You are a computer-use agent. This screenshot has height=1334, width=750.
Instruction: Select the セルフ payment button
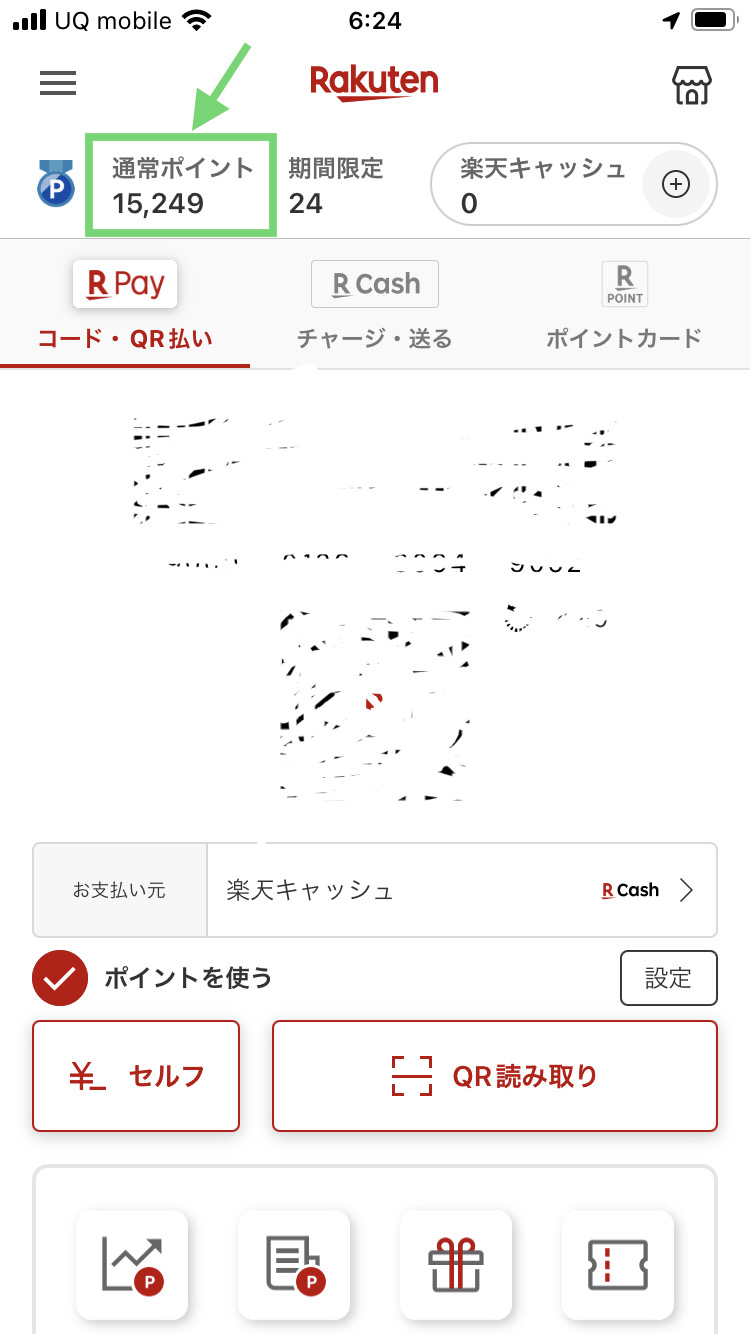(136, 1076)
